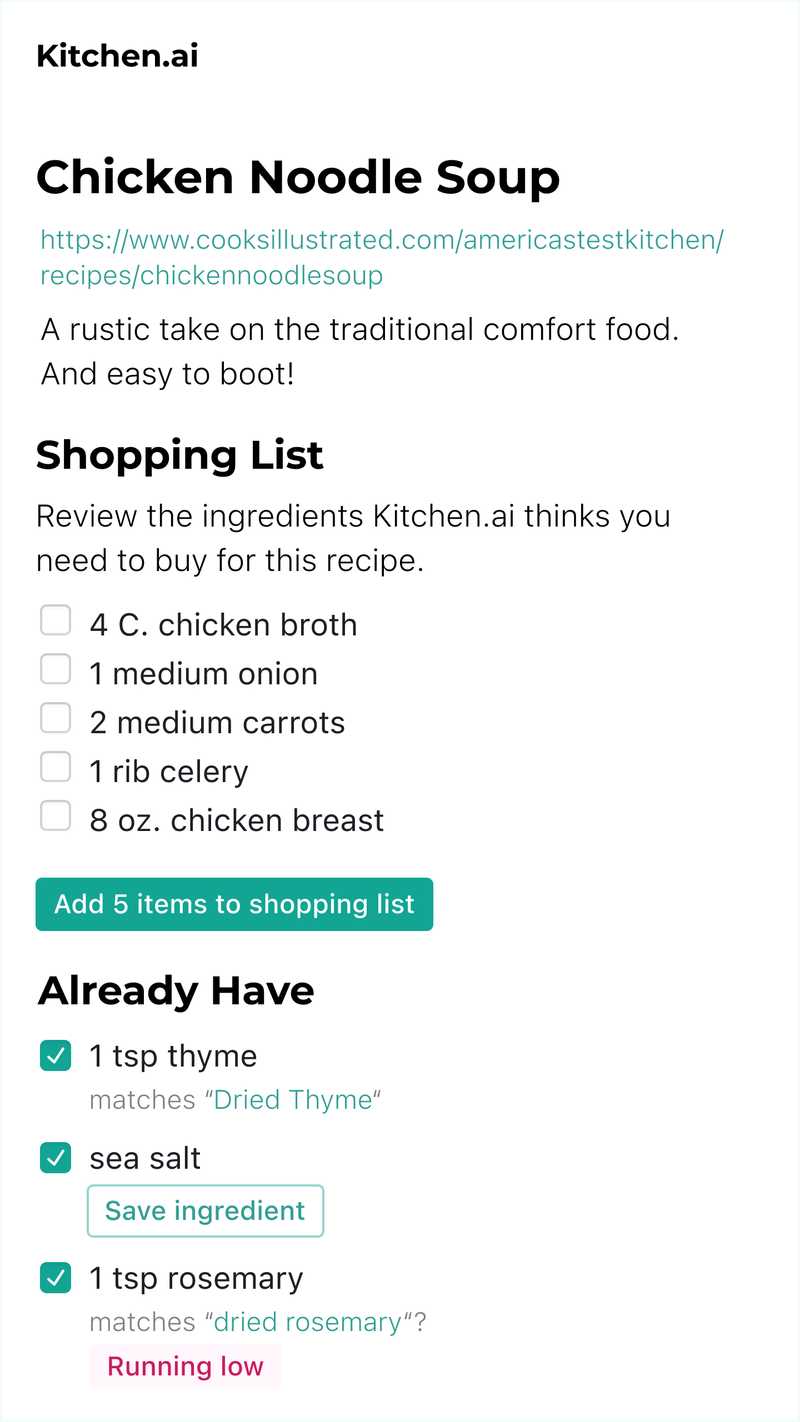Viewport: 800px width, 1422px height.
Task: Uncheck the 1 tsp rosemary item
Action: (55, 1278)
